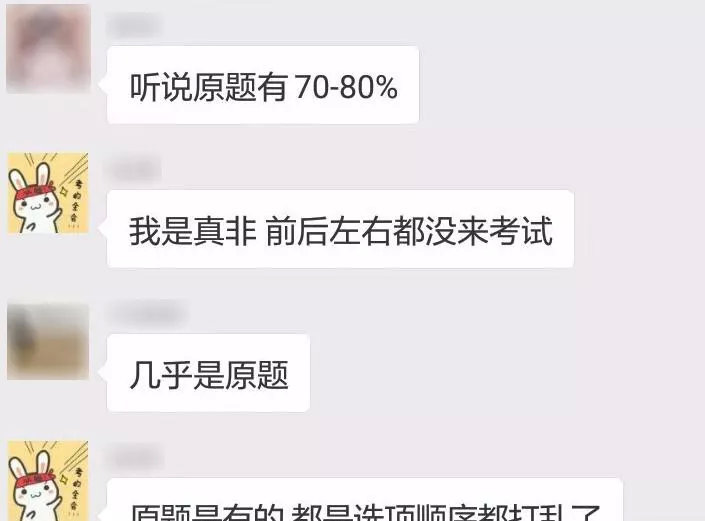
Task: Open profile of sender saying 几乎是原题
Action: click(x=48, y=340)
